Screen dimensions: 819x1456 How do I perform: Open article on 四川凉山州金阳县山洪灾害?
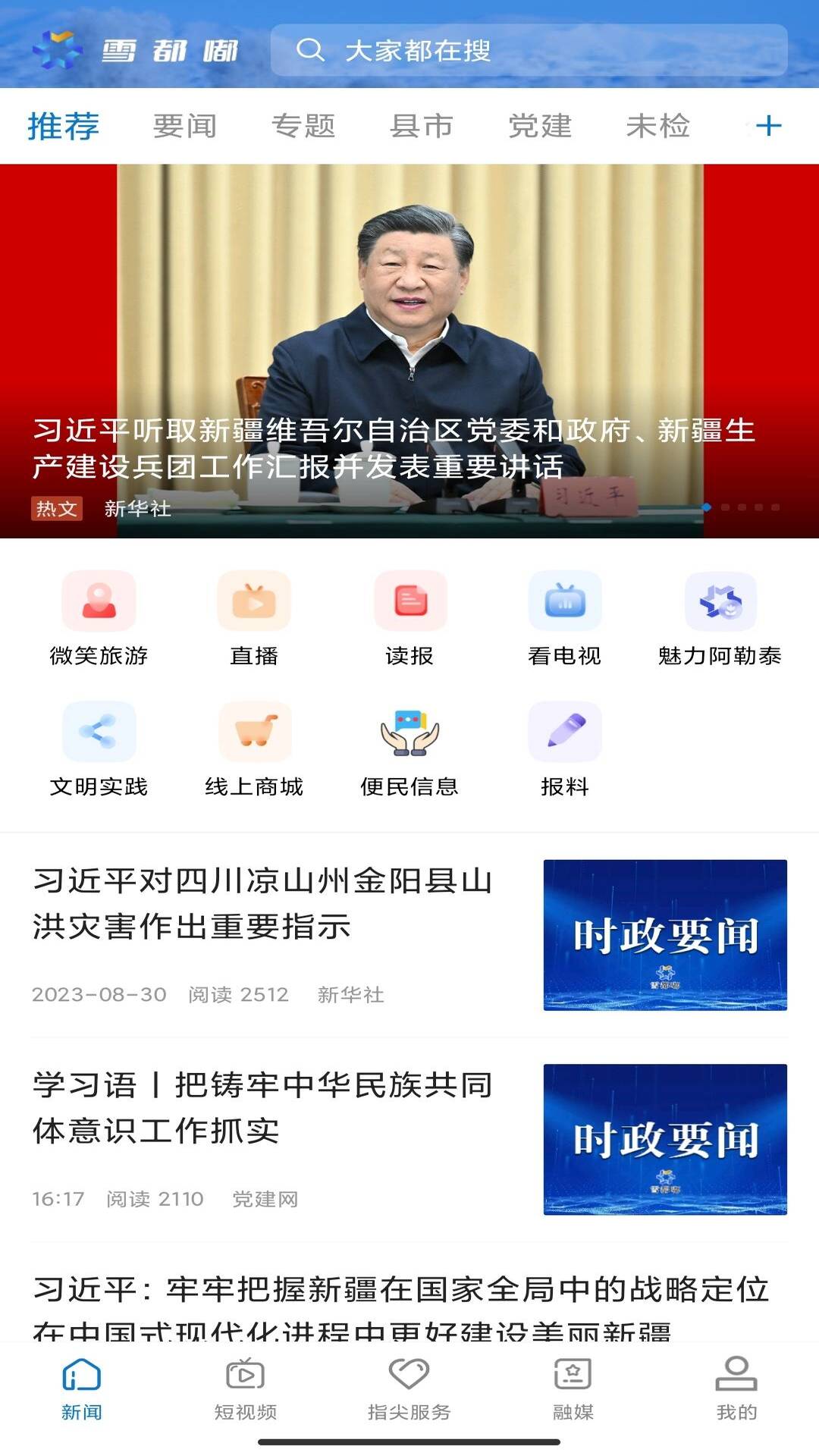point(262,904)
